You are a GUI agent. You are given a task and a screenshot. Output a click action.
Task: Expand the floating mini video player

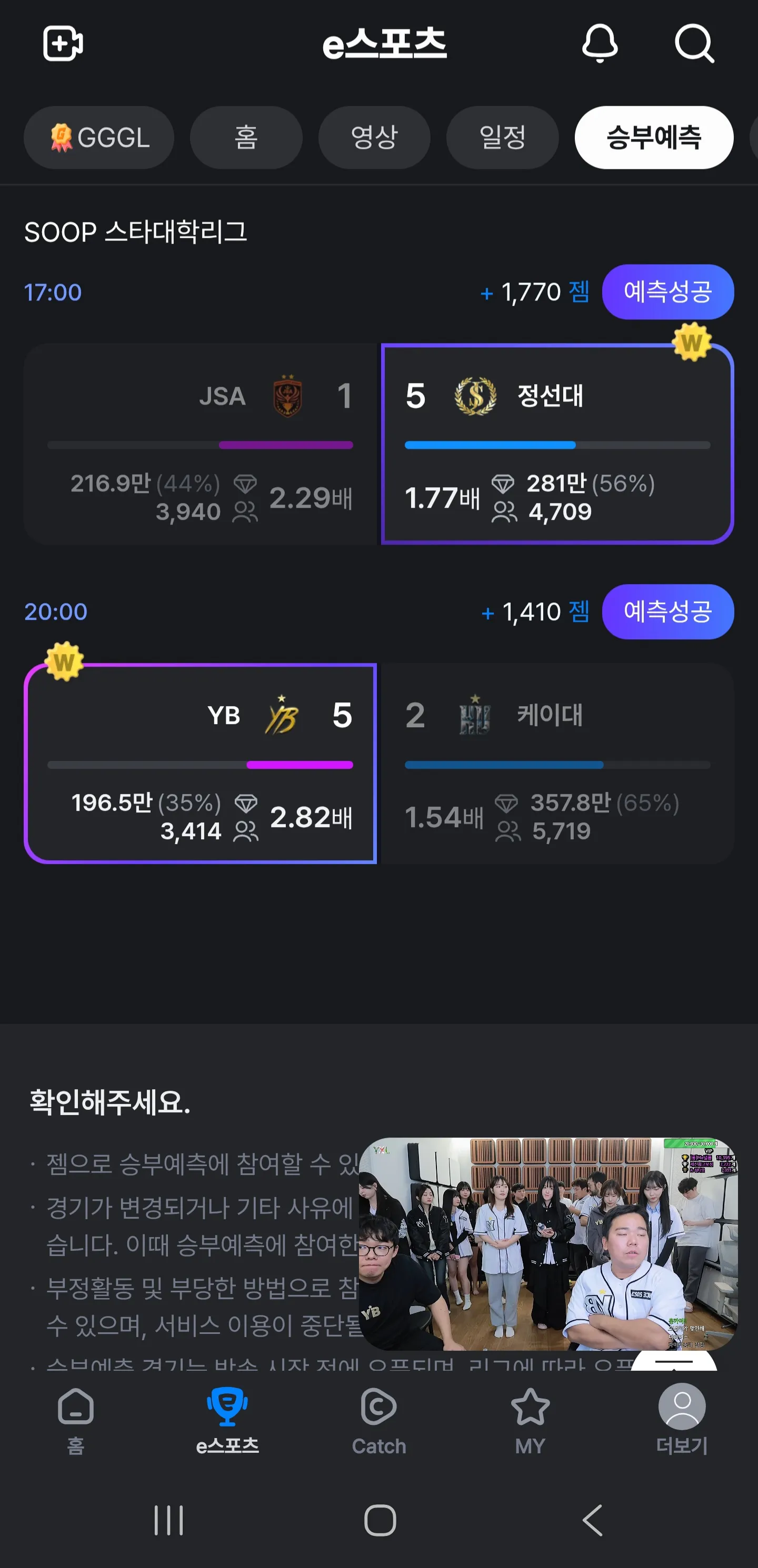(x=548, y=1243)
